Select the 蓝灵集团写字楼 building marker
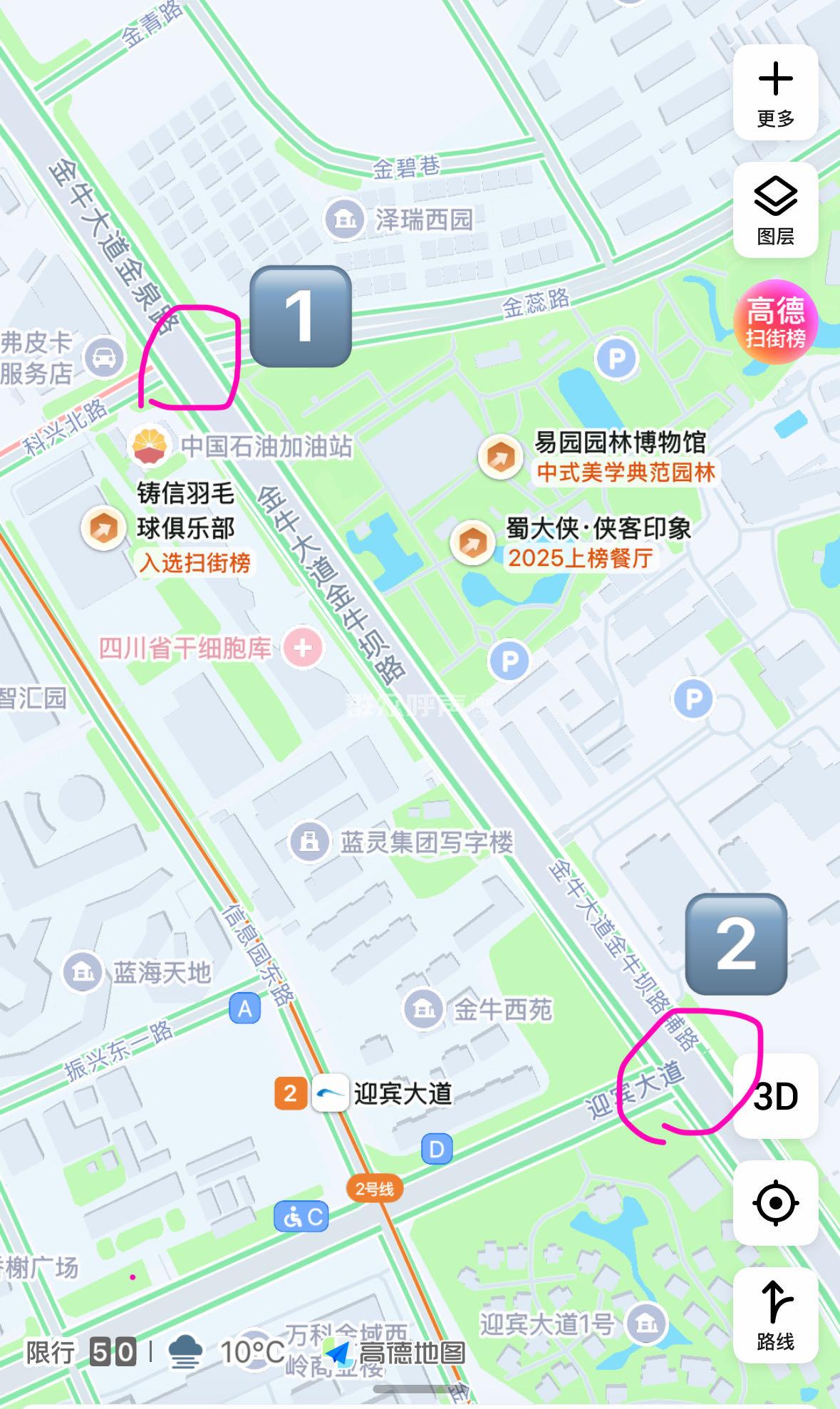The height and width of the screenshot is (1409, 840). click(x=308, y=842)
